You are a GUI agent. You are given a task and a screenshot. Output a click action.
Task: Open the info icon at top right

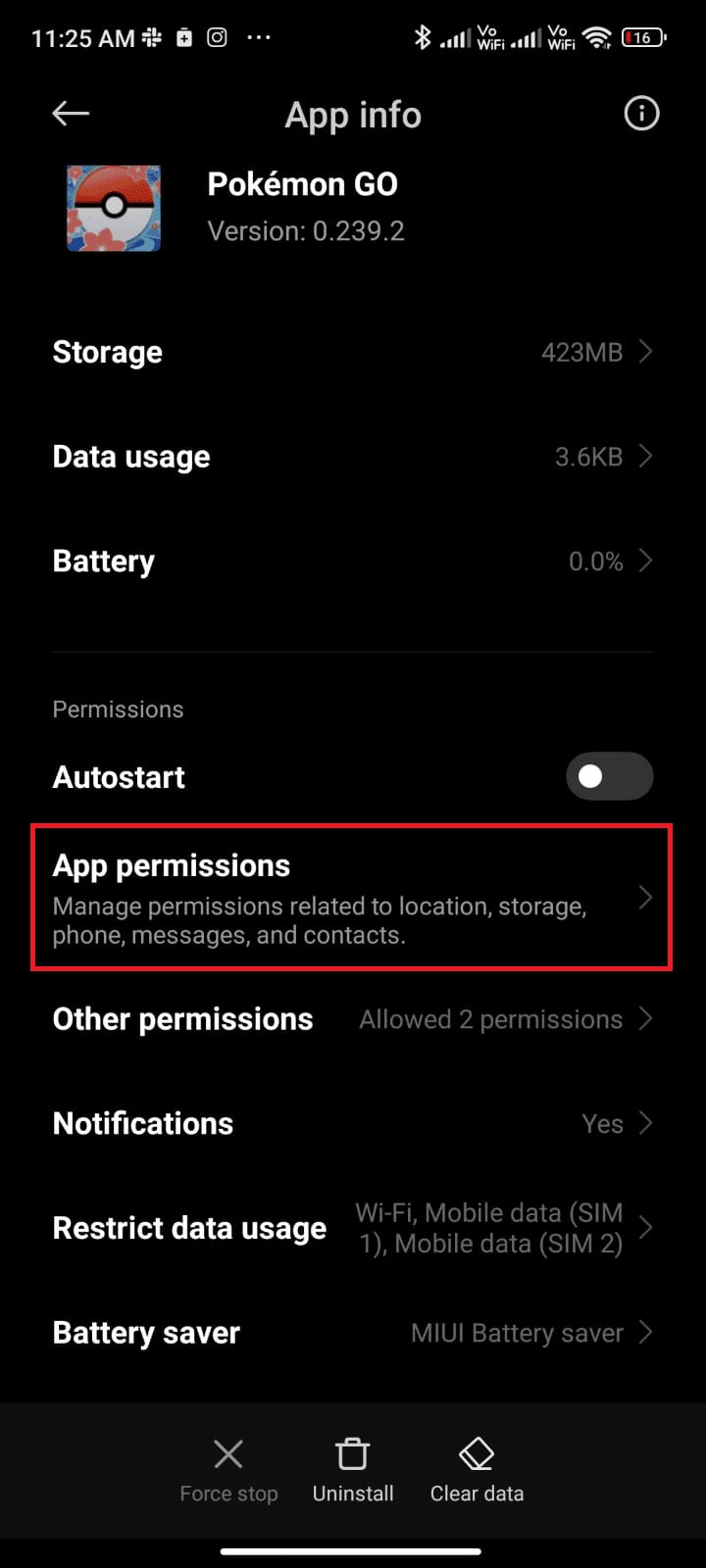(640, 114)
